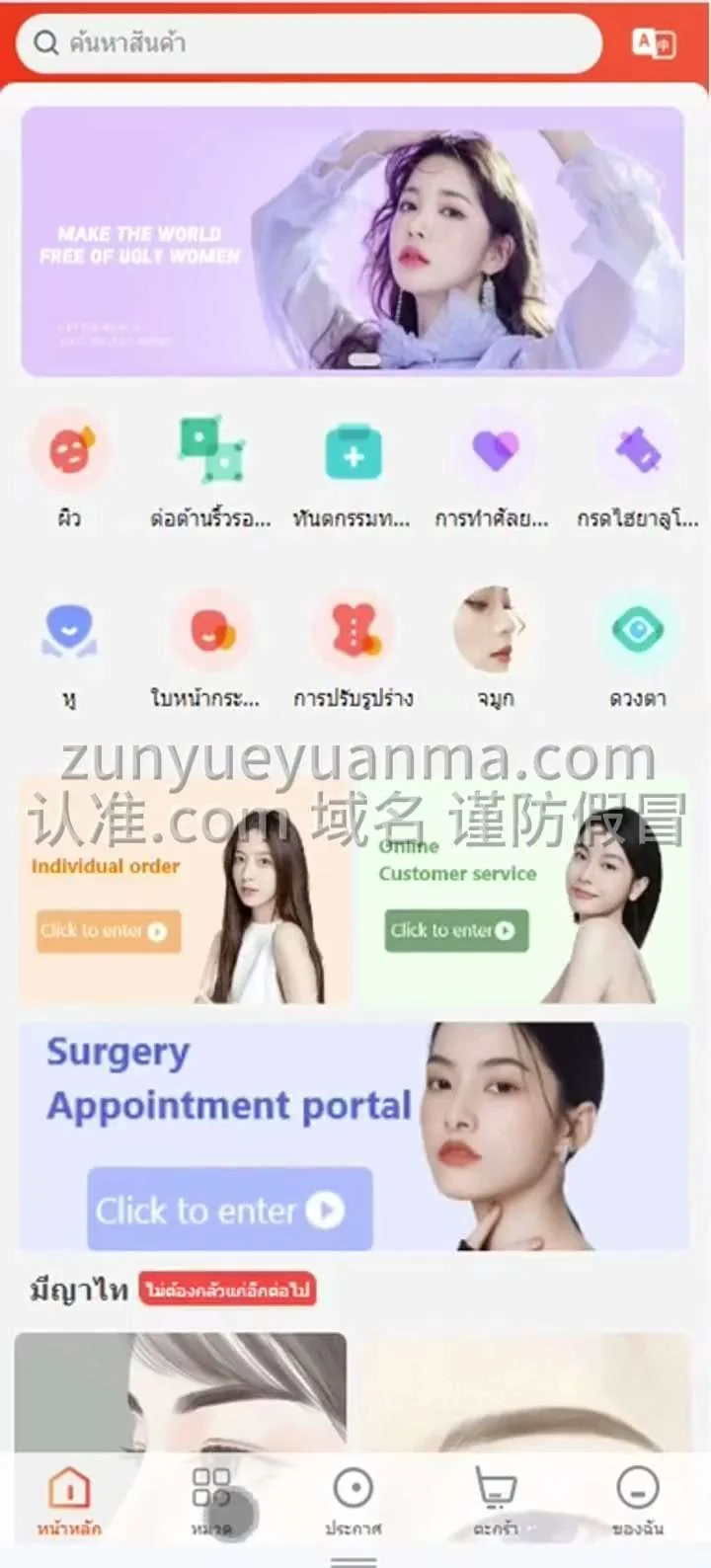Switch to the หมวด categories tab
This screenshot has width=711, height=1568.
point(211,1499)
